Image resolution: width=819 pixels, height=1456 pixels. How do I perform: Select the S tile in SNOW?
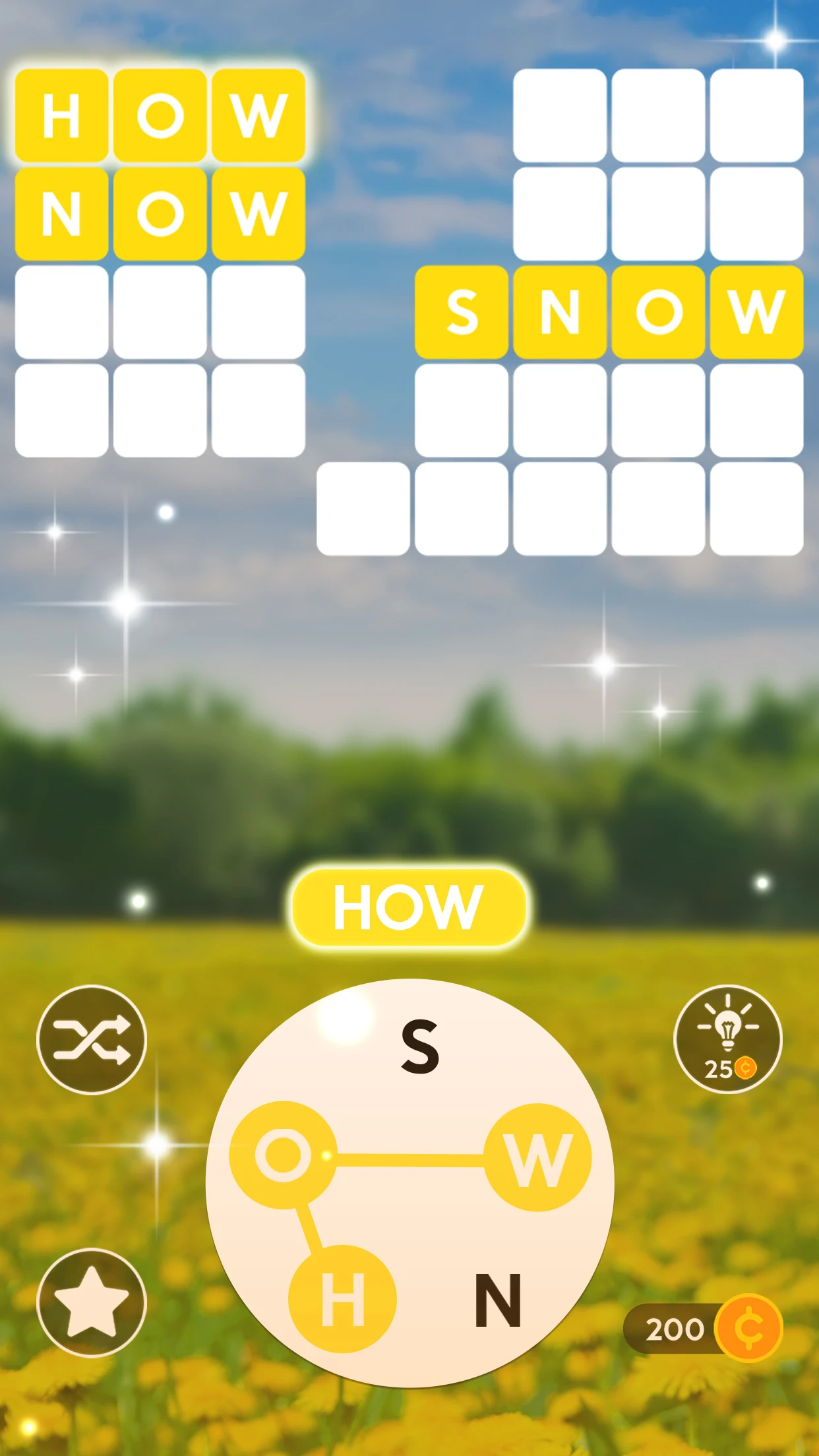pos(460,312)
